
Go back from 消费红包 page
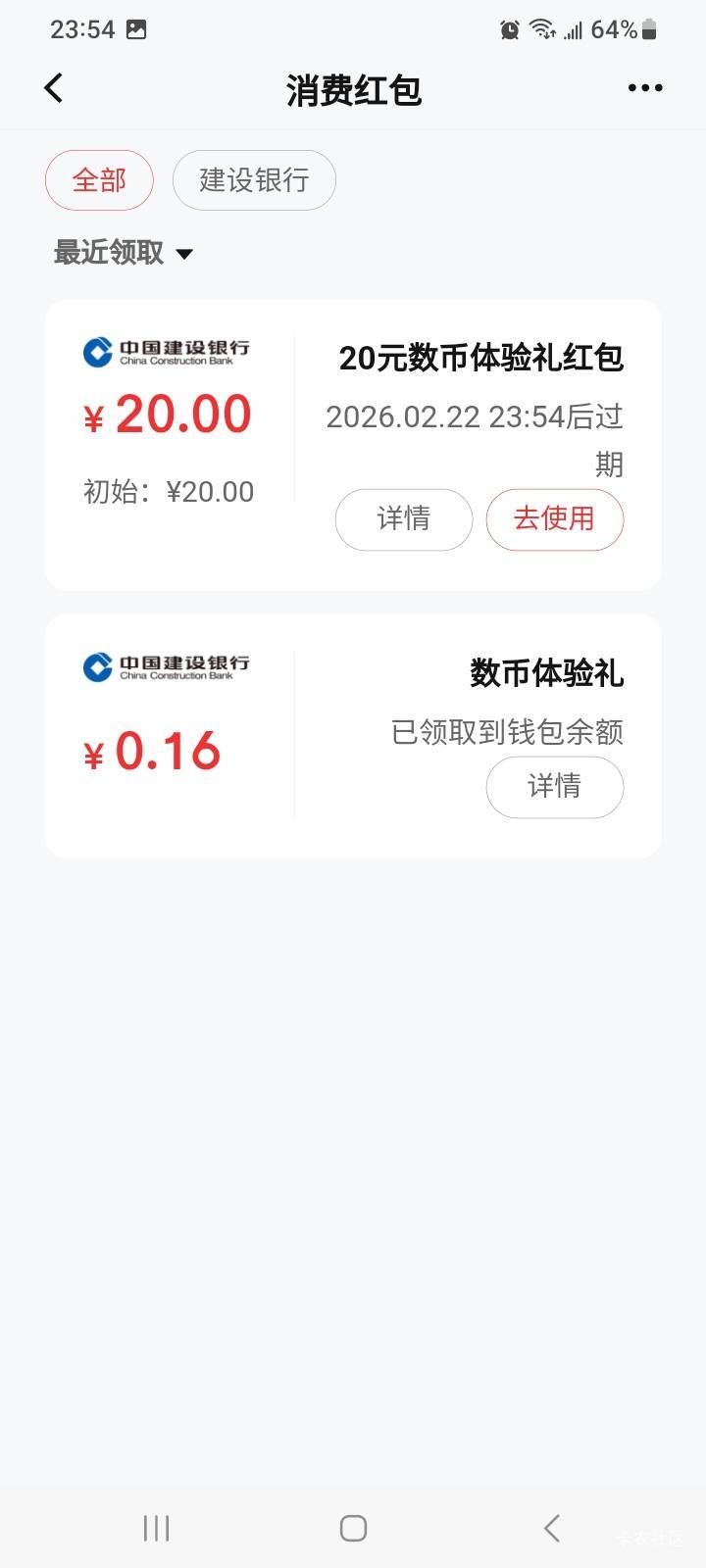(54, 88)
